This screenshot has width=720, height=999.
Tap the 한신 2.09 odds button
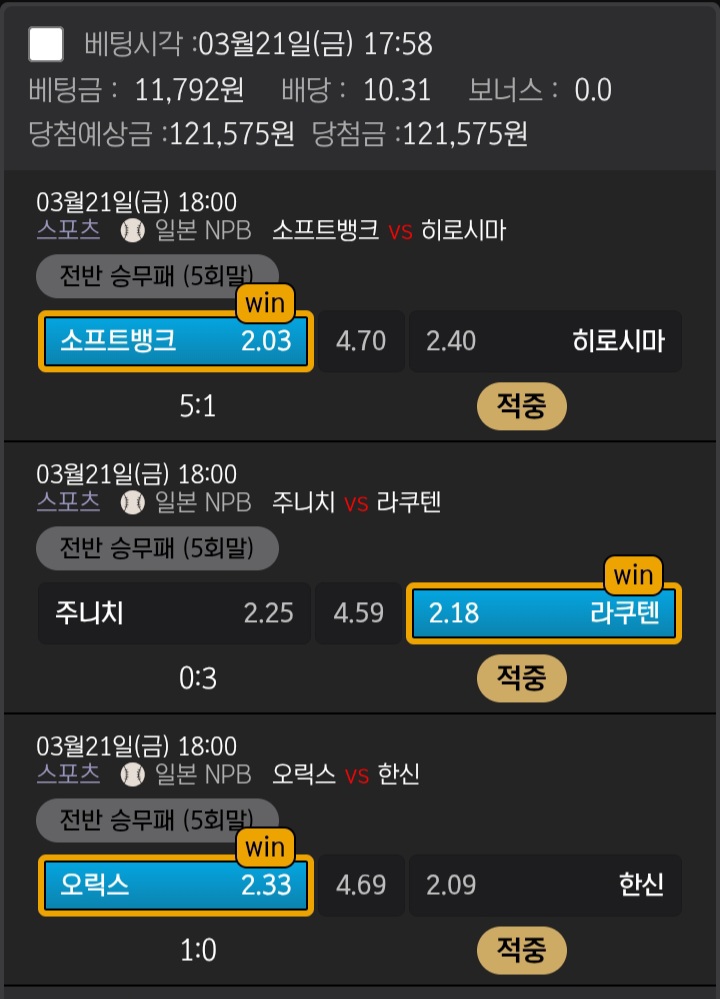tap(545, 885)
